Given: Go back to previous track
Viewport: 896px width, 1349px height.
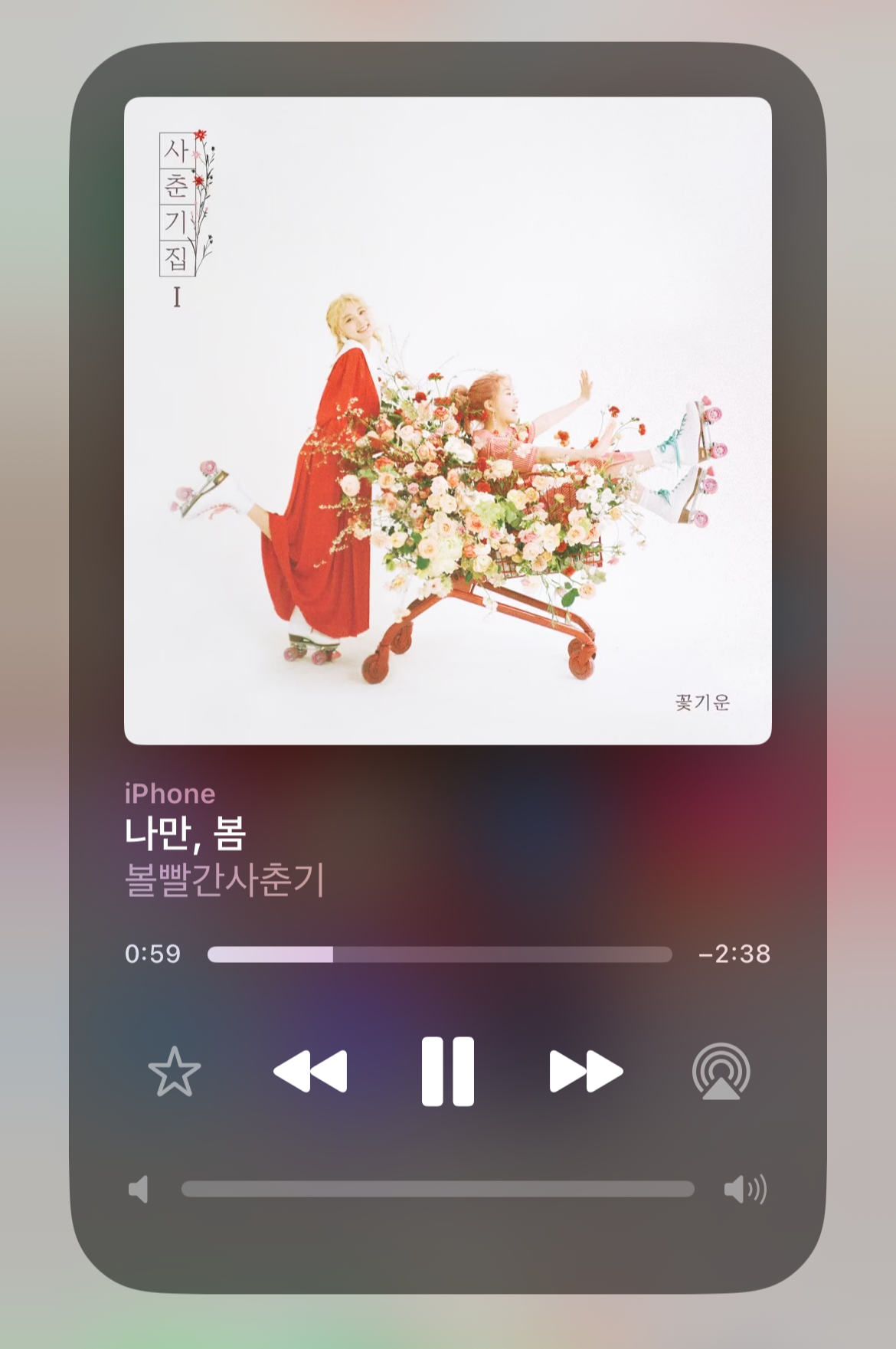Looking at the screenshot, I should [x=310, y=1071].
